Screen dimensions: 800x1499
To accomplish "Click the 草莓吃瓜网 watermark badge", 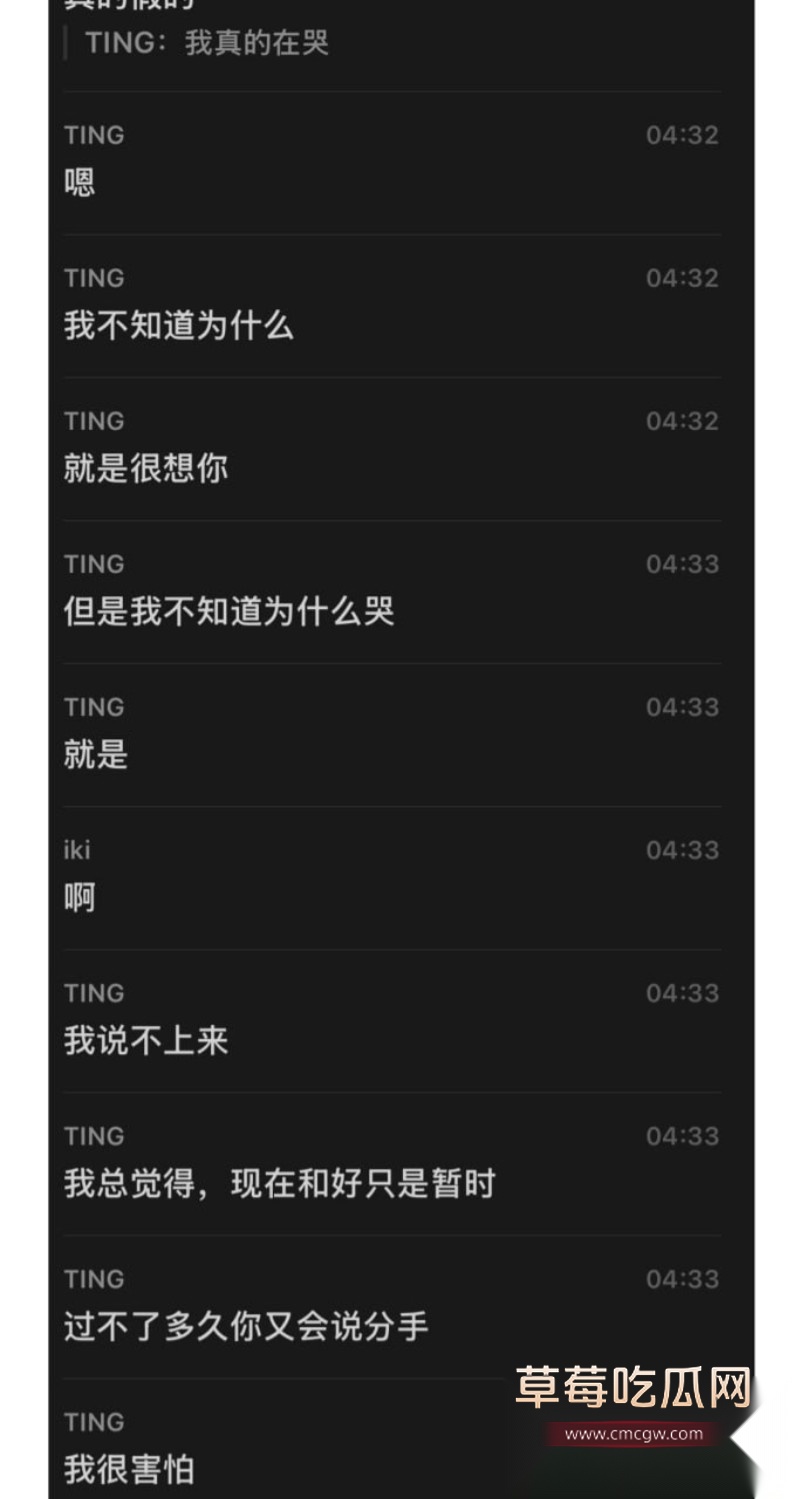I will (629, 1388).
